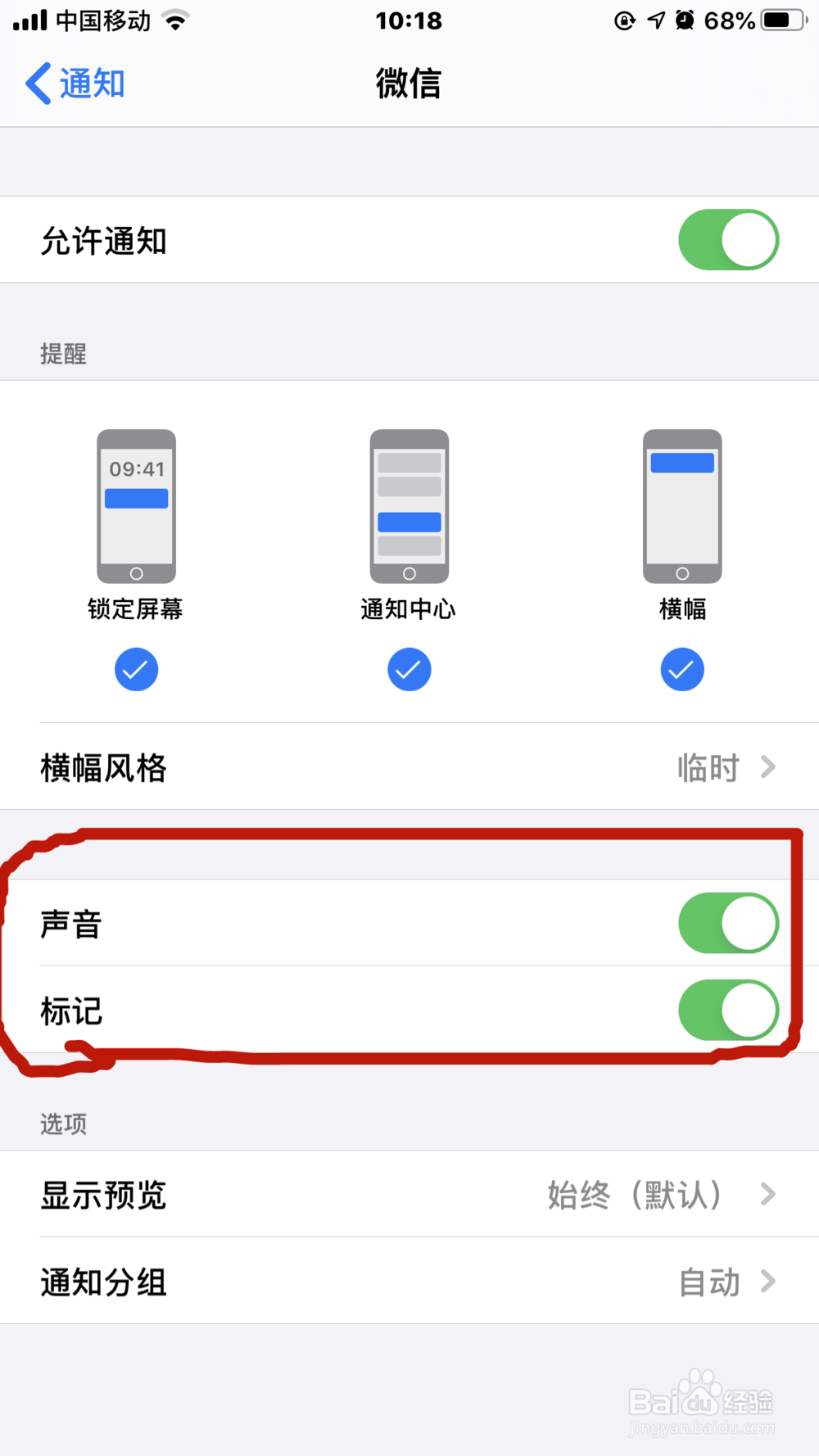Image resolution: width=819 pixels, height=1456 pixels.
Task: Select the 锁定屏幕 preview thumbnail icon
Action: point(136,506)
